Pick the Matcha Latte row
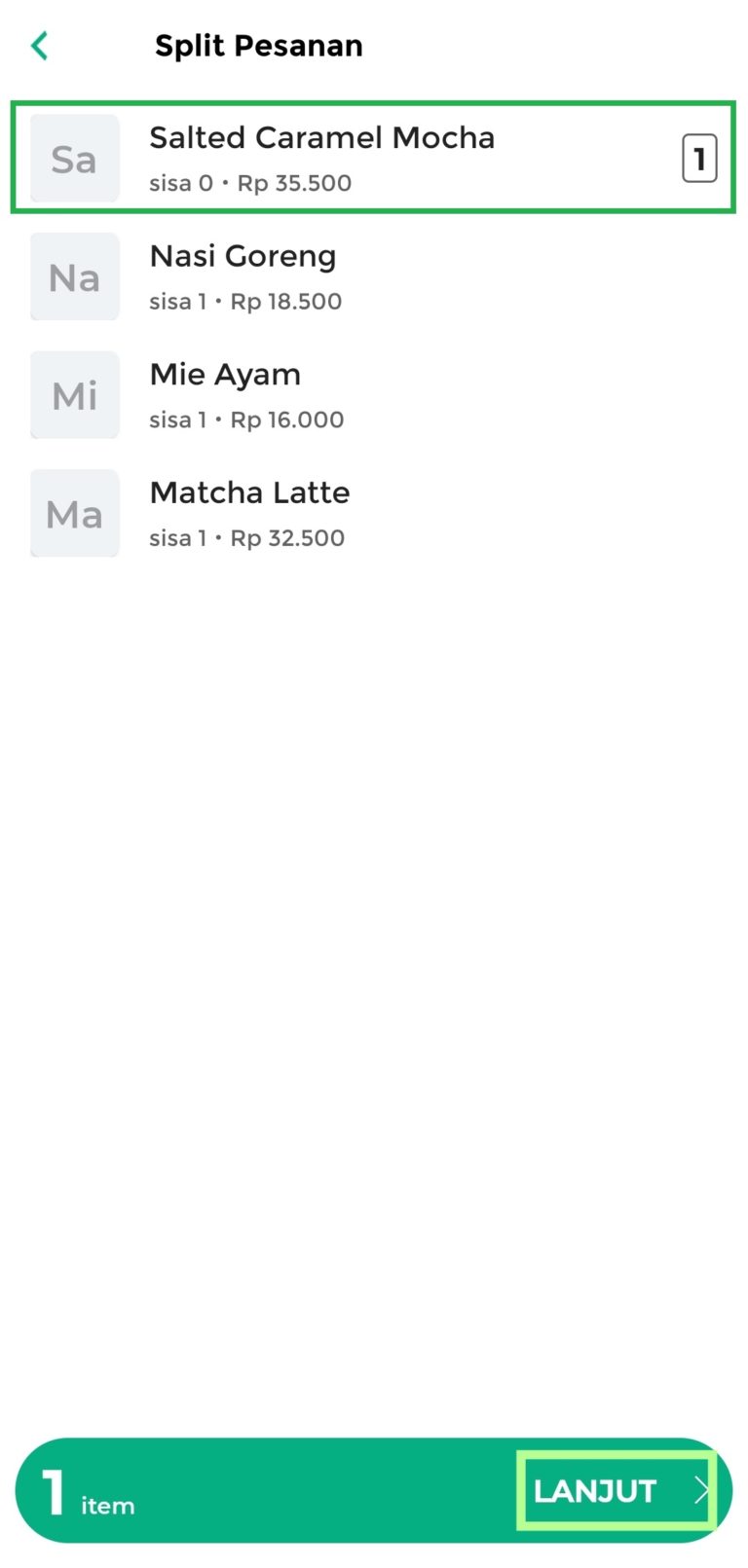This screenshot has height=1568, width=748. (x=373, y=514)
